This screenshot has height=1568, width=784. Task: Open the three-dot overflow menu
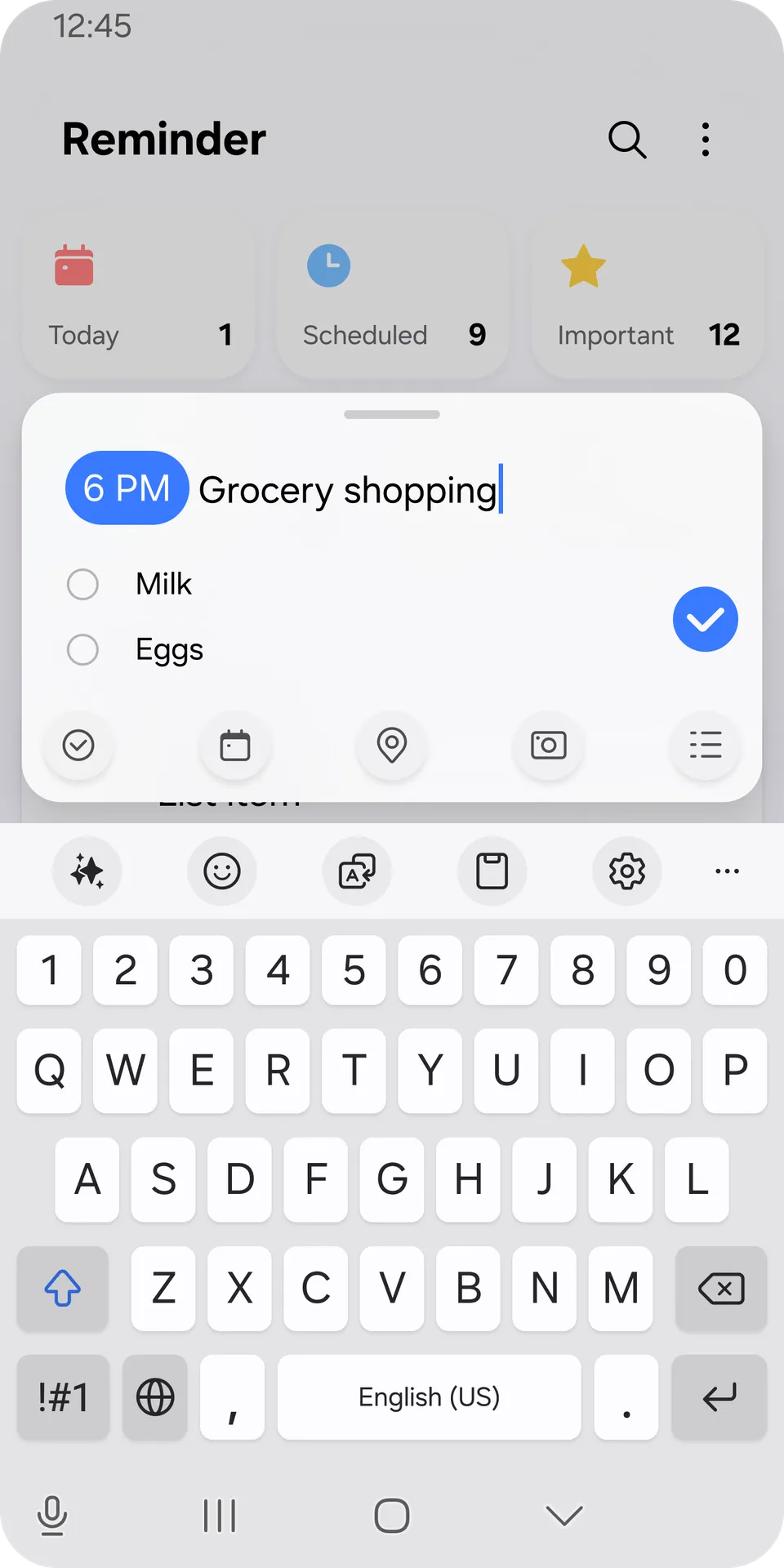(706, 140)
